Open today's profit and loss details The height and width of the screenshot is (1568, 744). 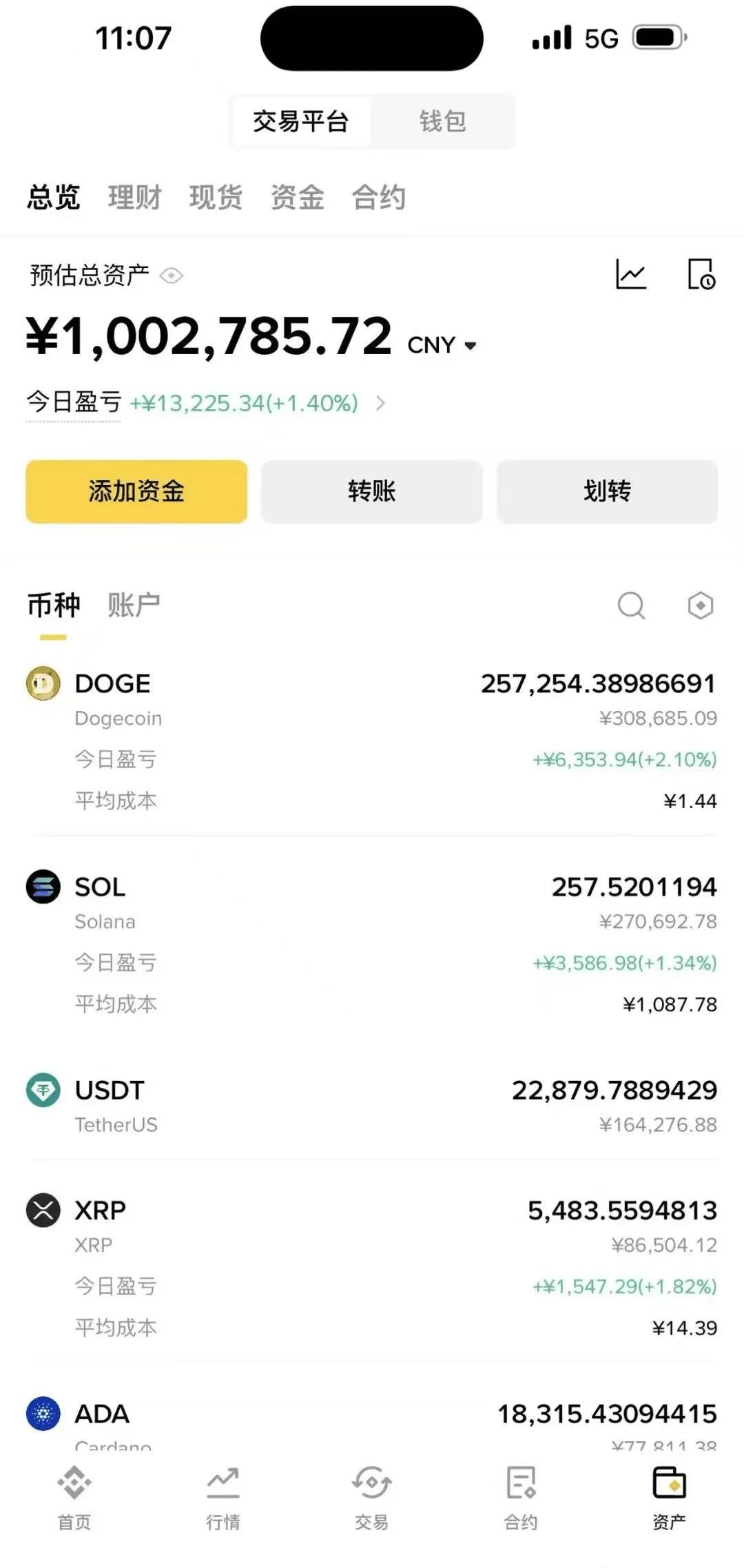(380, 403)
